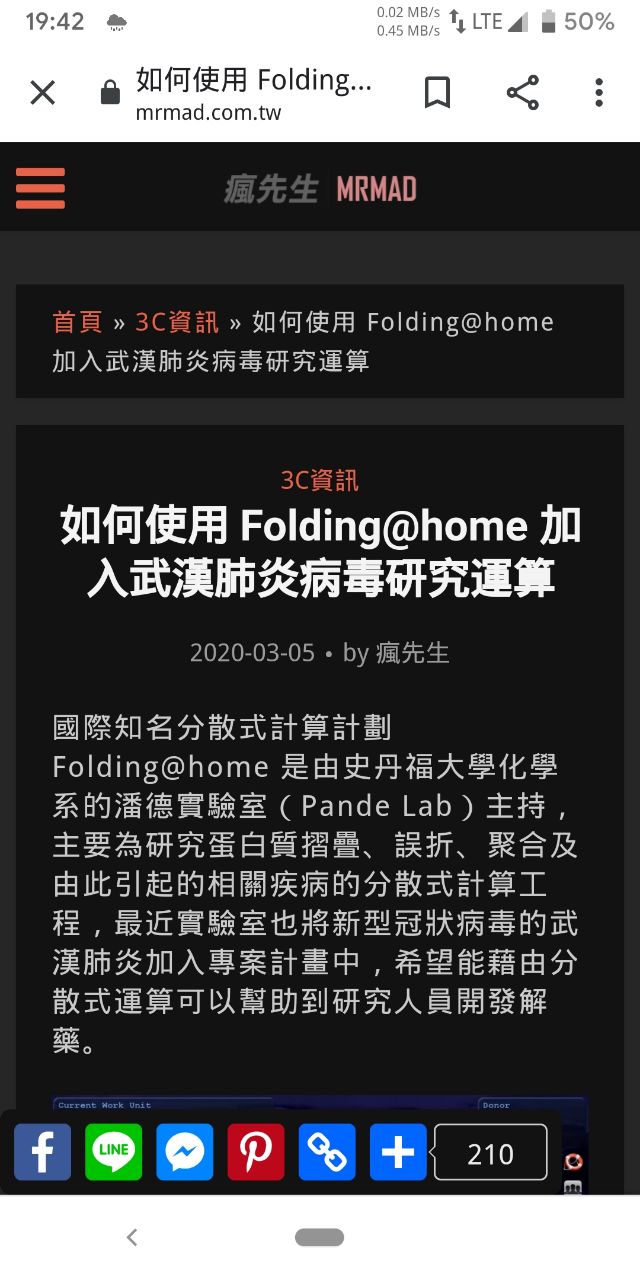The image size is (640, 1280).
Task: View author 瘋先生's page
Action: click(412, 653)
